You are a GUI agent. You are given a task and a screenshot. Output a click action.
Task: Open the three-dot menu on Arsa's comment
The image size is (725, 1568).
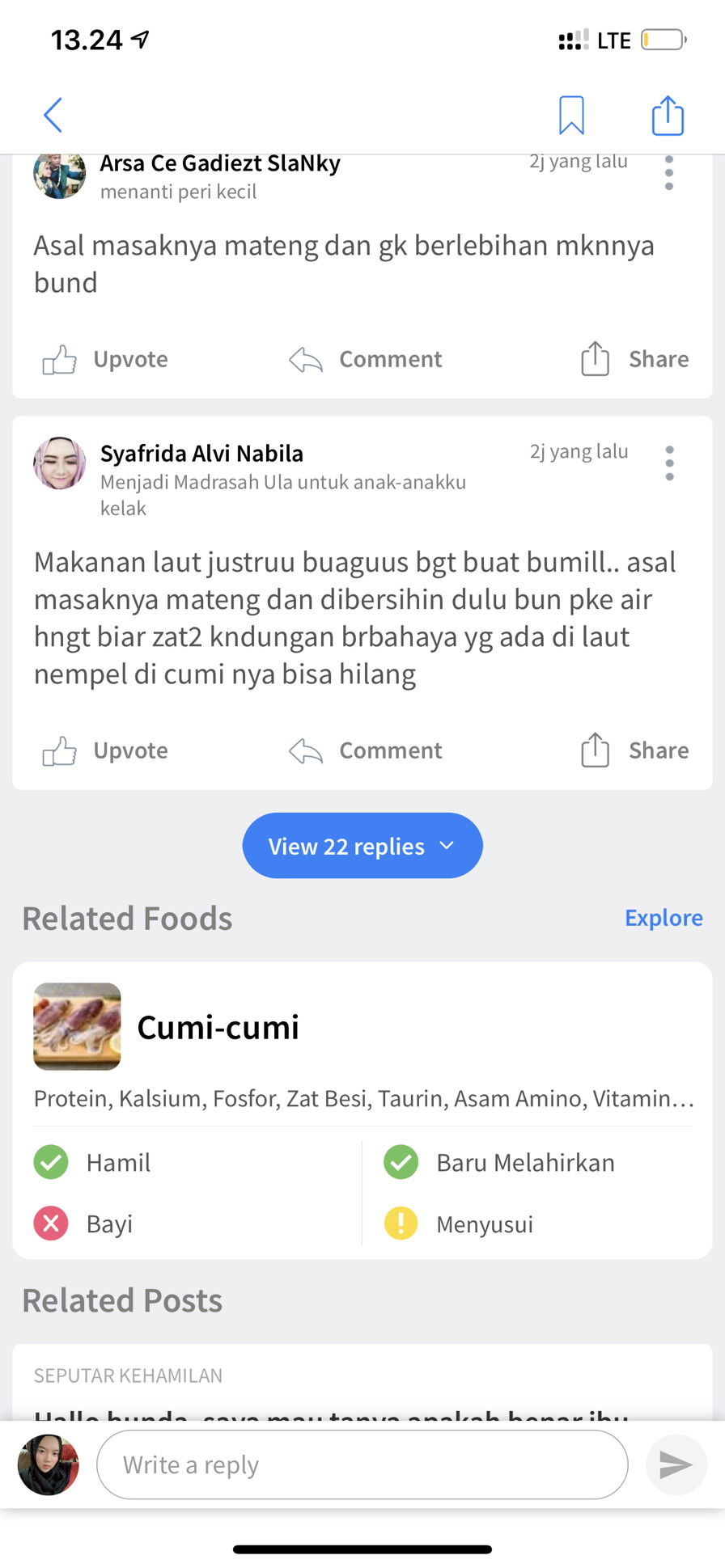[669, 172]
